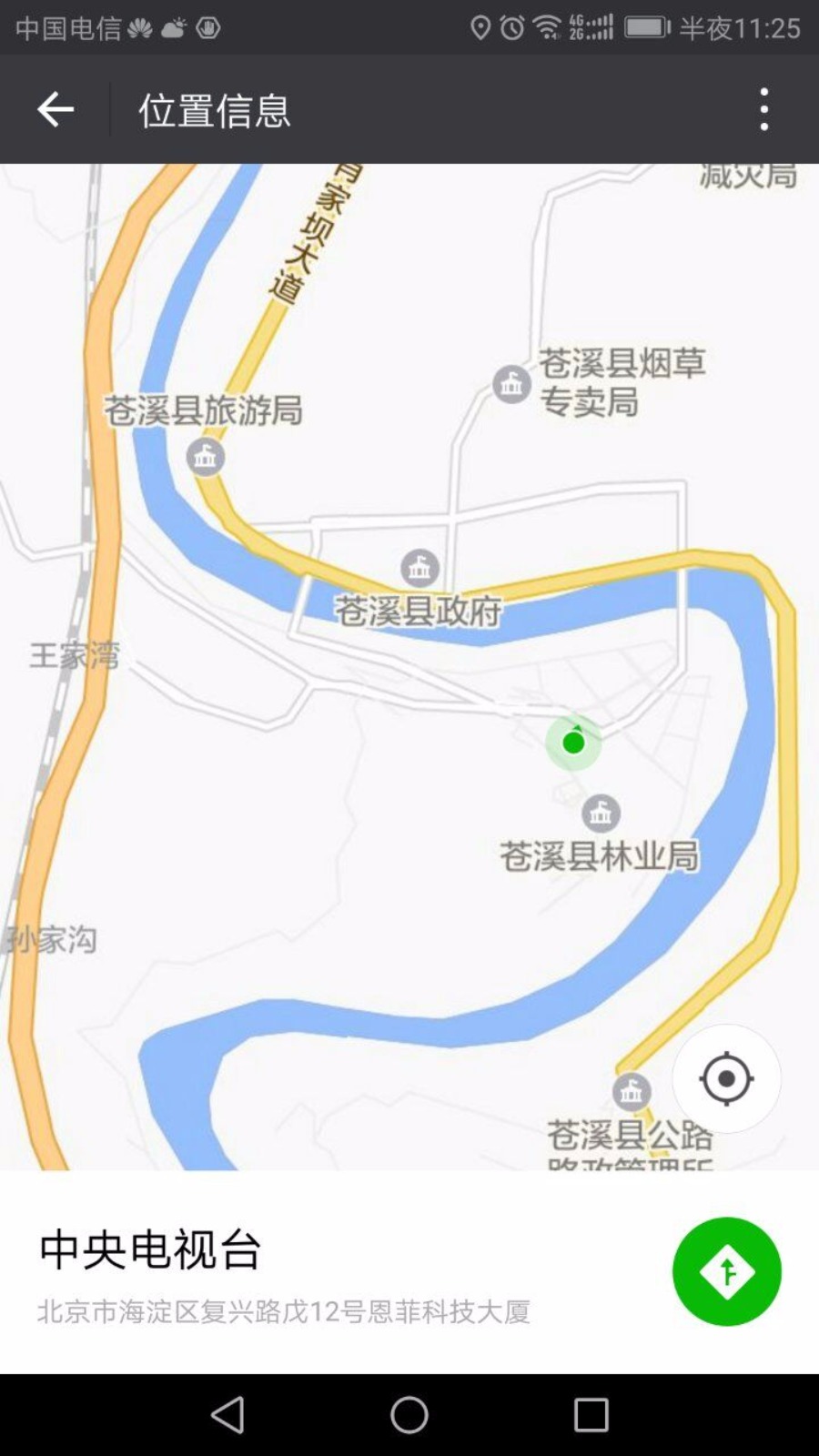
Task: Go back from the location info screen
Action: (x=55, y=109)
